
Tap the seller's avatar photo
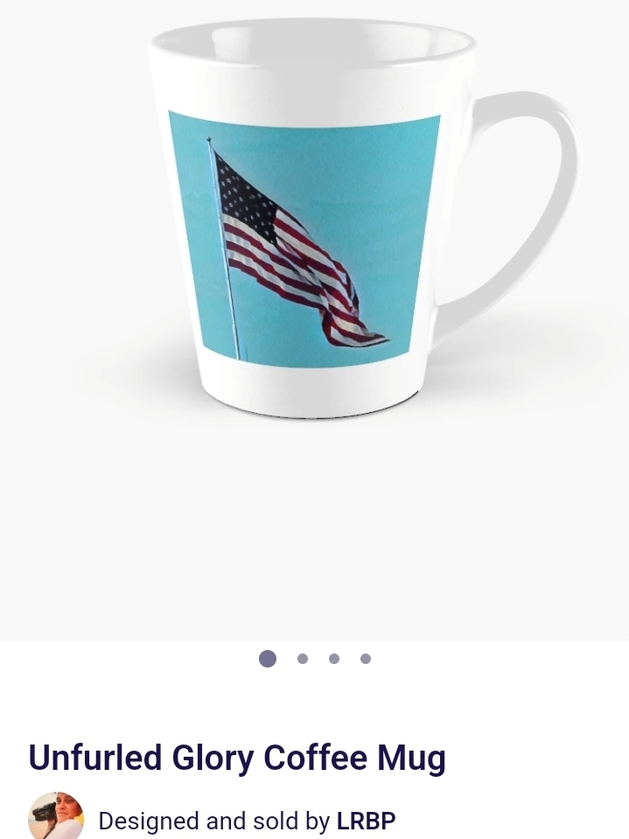[56, 817]
